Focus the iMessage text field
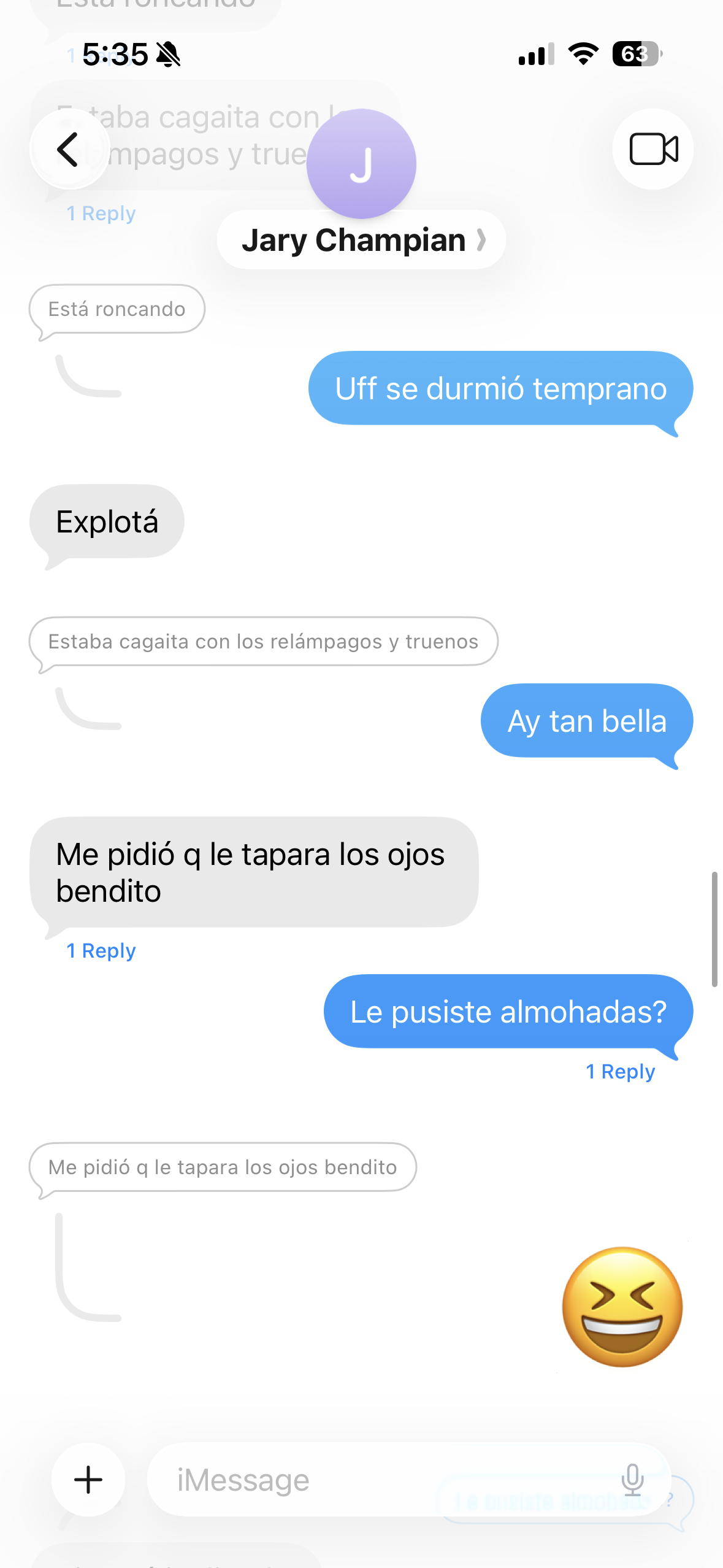The width and height of the screenshot is (723, 1568). pos(380,1480)
